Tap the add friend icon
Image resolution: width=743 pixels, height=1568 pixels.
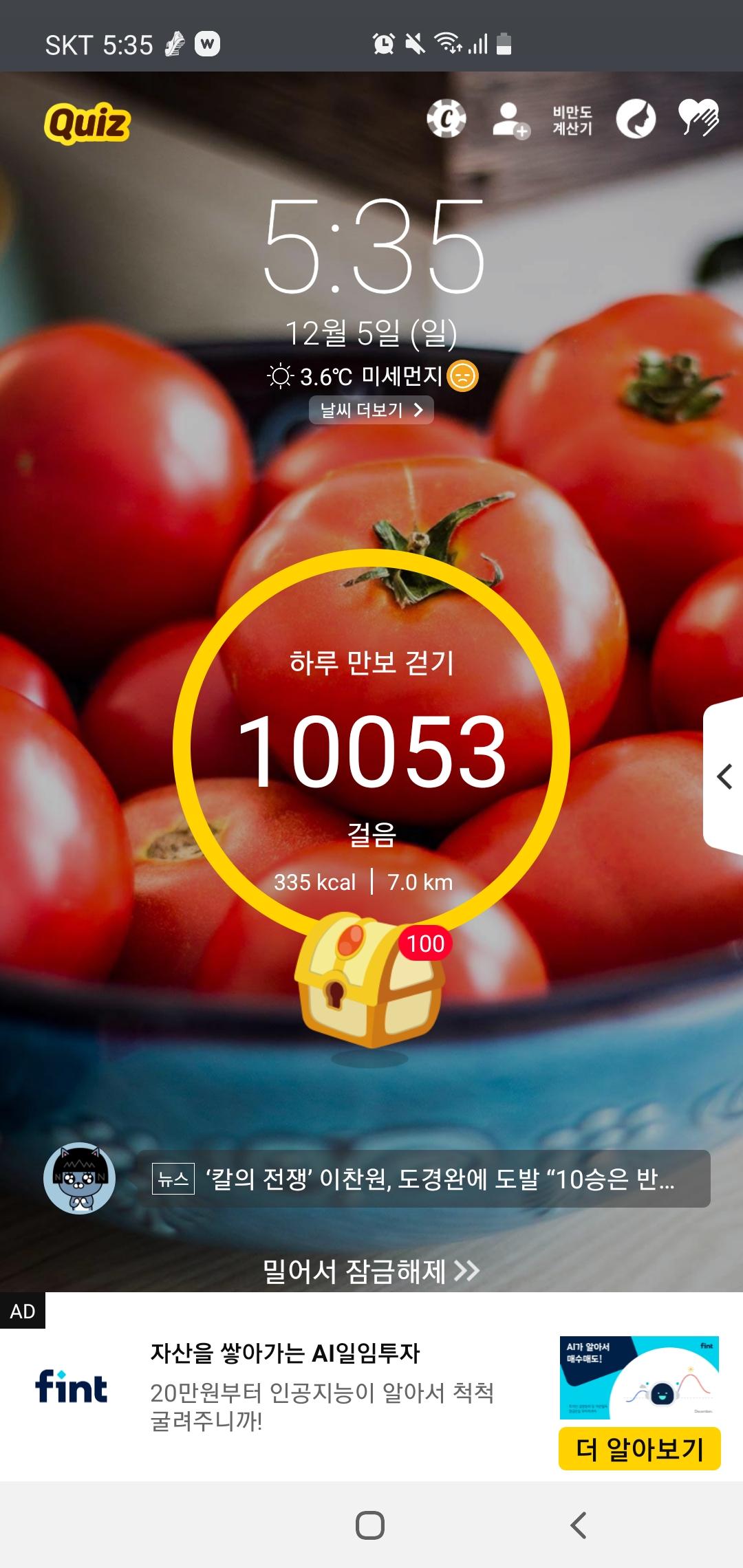coord(510,120)
